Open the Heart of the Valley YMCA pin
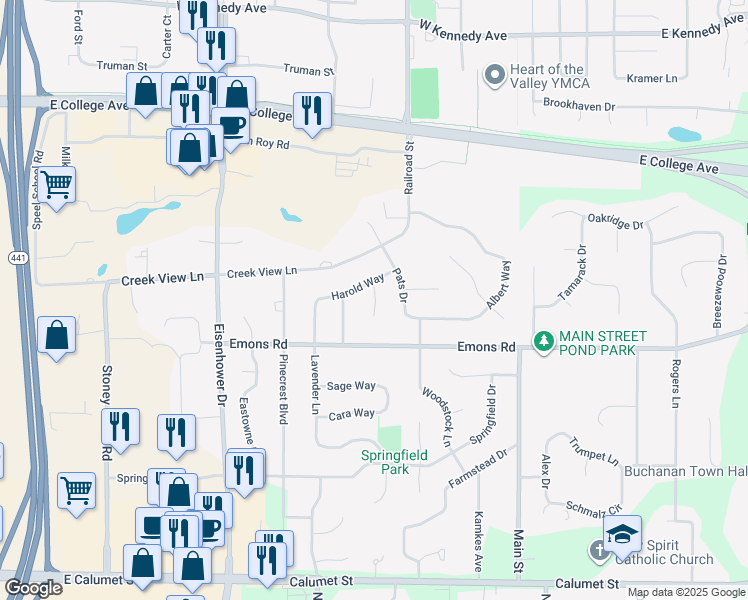 [x=495, y=76]
